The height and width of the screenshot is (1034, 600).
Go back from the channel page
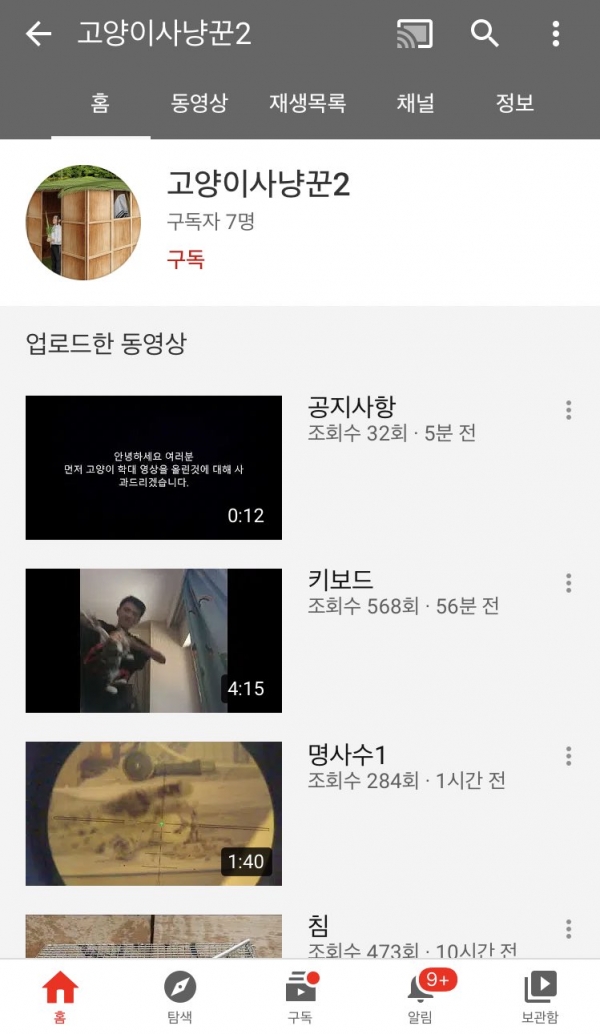[38, 34]
